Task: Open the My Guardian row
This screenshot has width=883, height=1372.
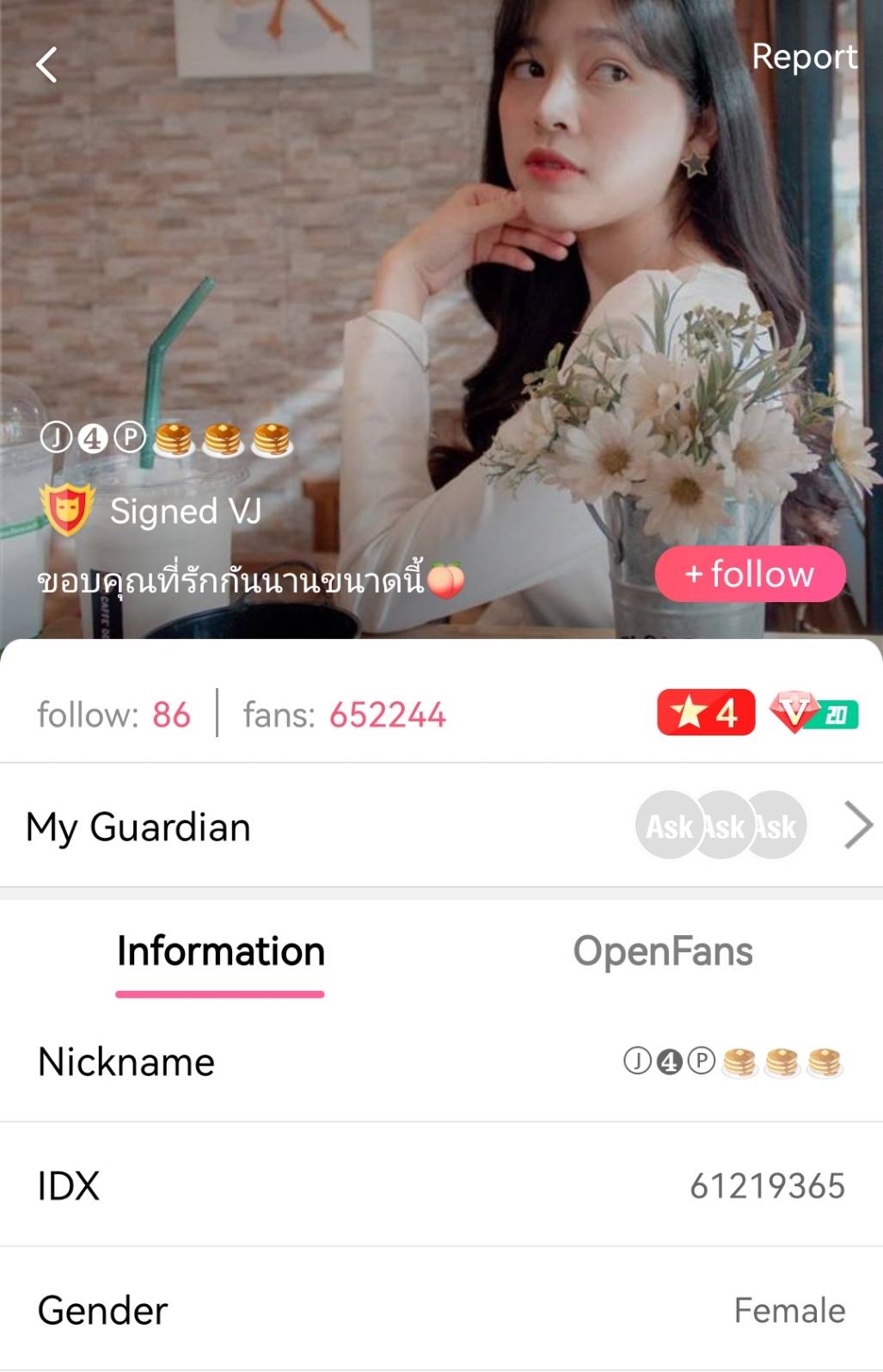Action: pos(440,826)
